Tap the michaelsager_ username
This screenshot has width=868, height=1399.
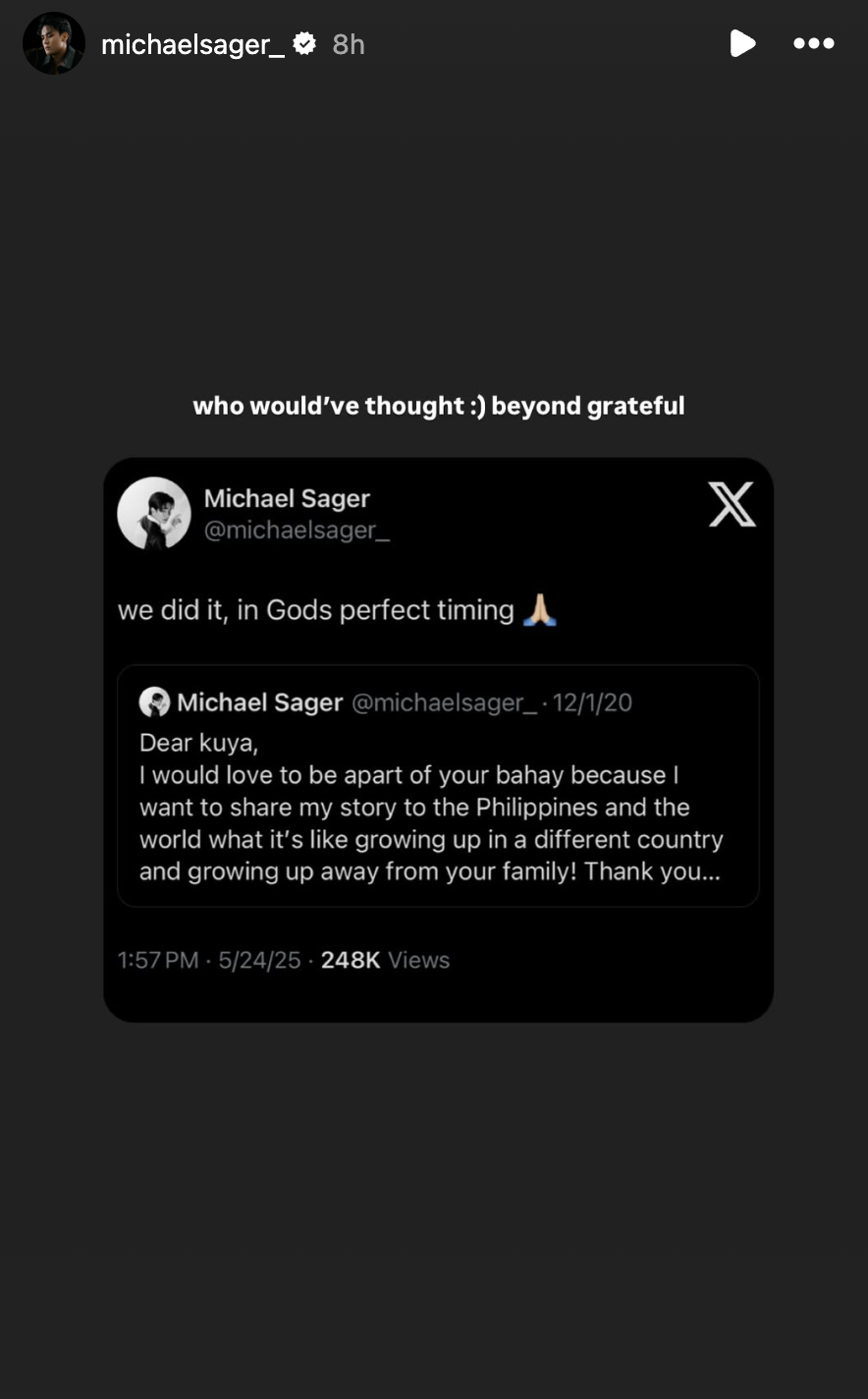192,44
